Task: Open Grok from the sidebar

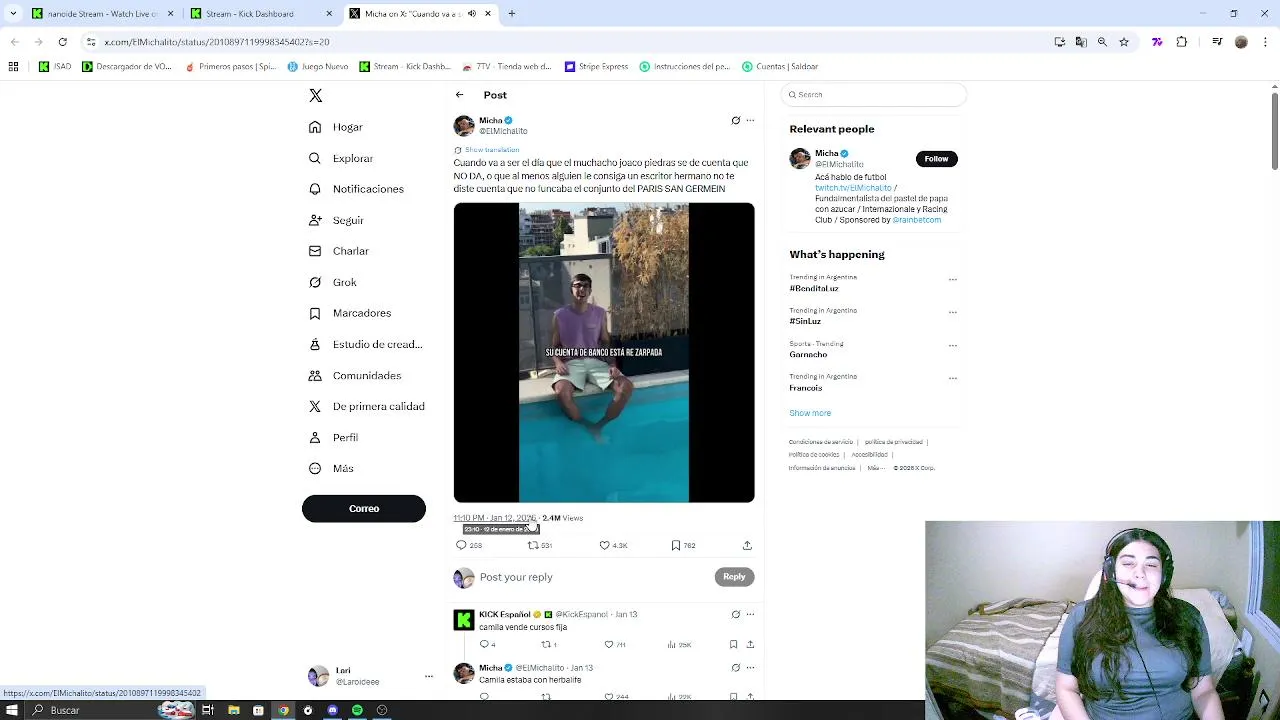Action: pos(344,282)
